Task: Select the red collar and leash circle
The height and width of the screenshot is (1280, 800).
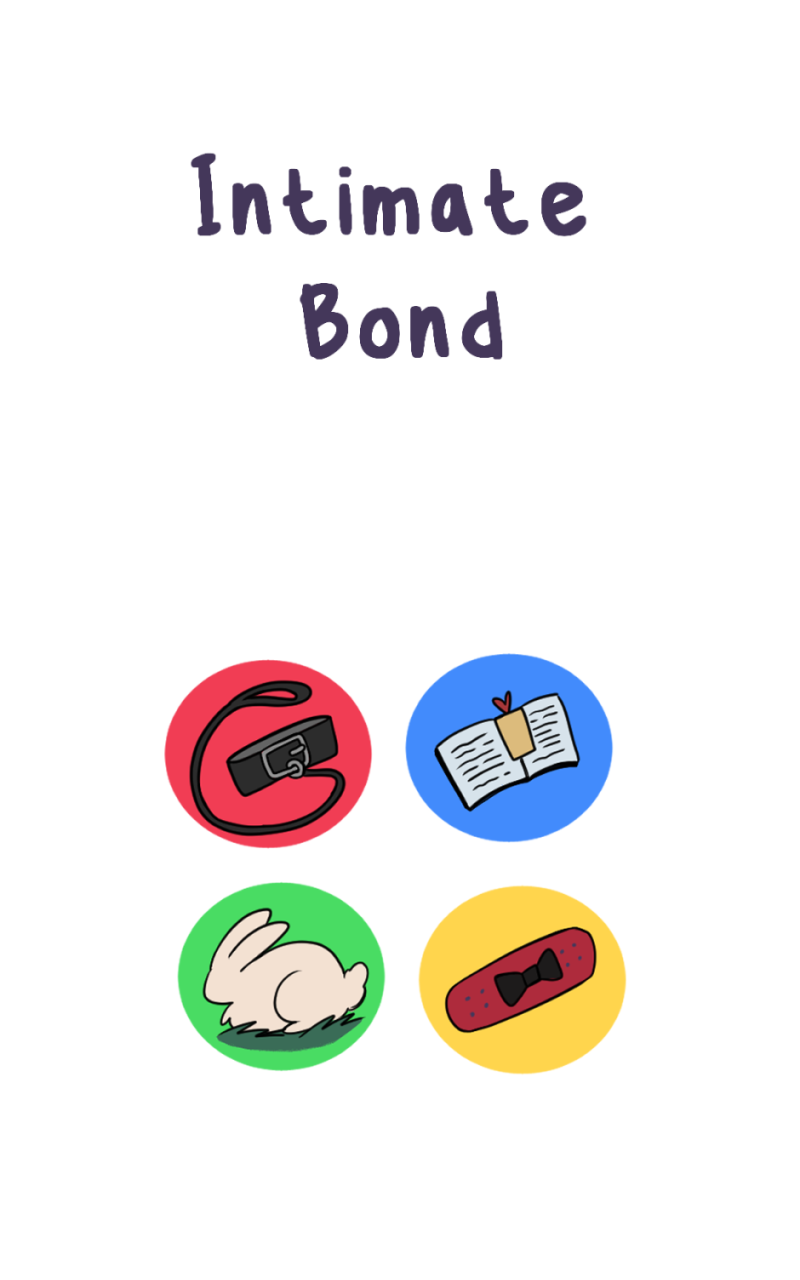Action: pyautogui.click(x=268, y=753)
